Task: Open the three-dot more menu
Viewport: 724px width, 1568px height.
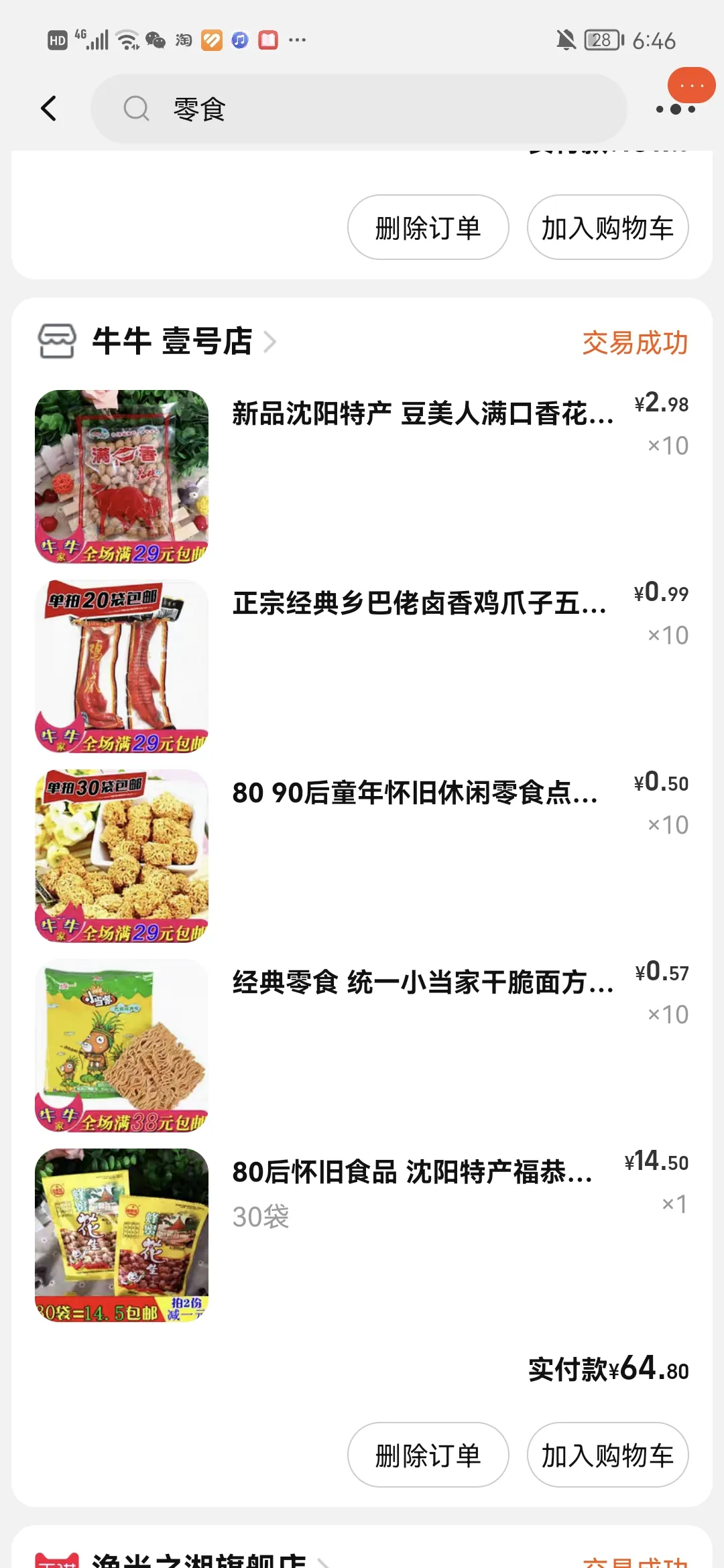Action: pyautogui.click(x=675, y=109)
